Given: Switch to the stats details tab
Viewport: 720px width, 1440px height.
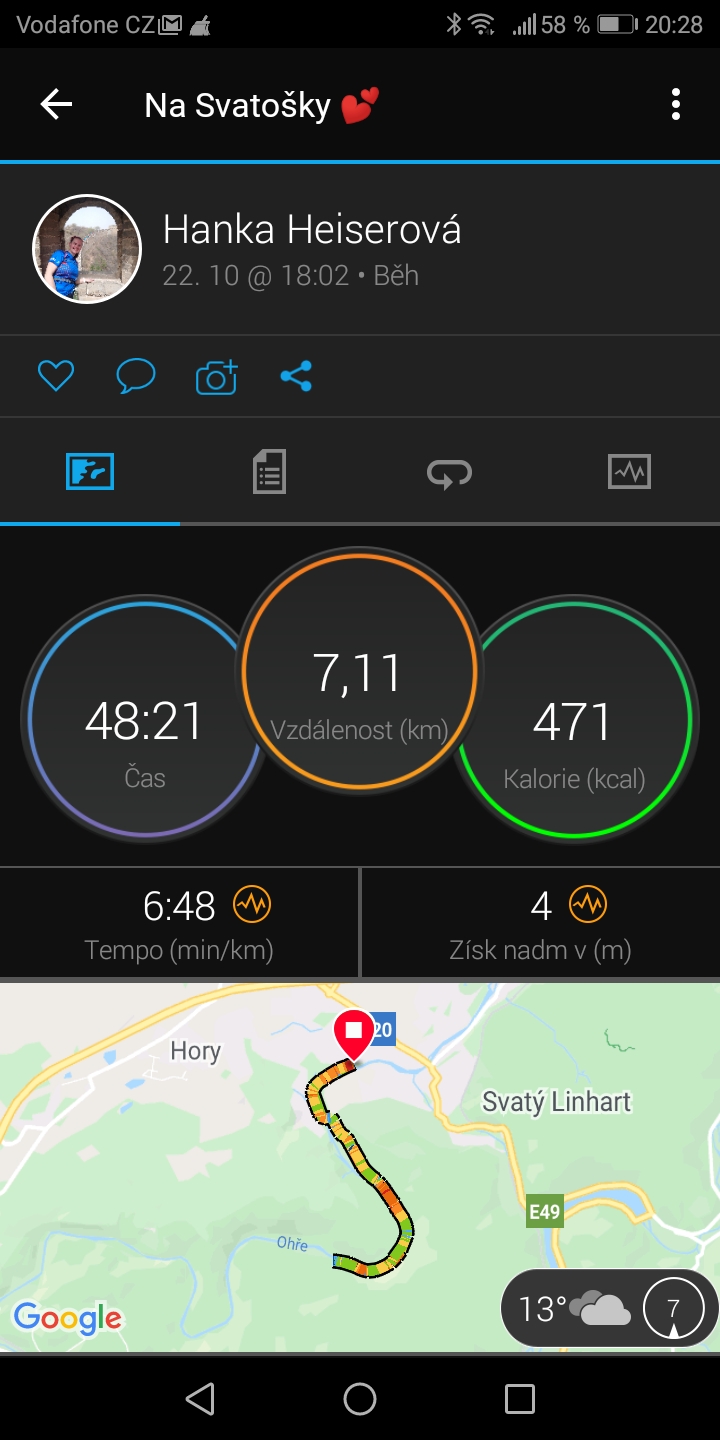Looking at the screenshot, I should [269, 471].
